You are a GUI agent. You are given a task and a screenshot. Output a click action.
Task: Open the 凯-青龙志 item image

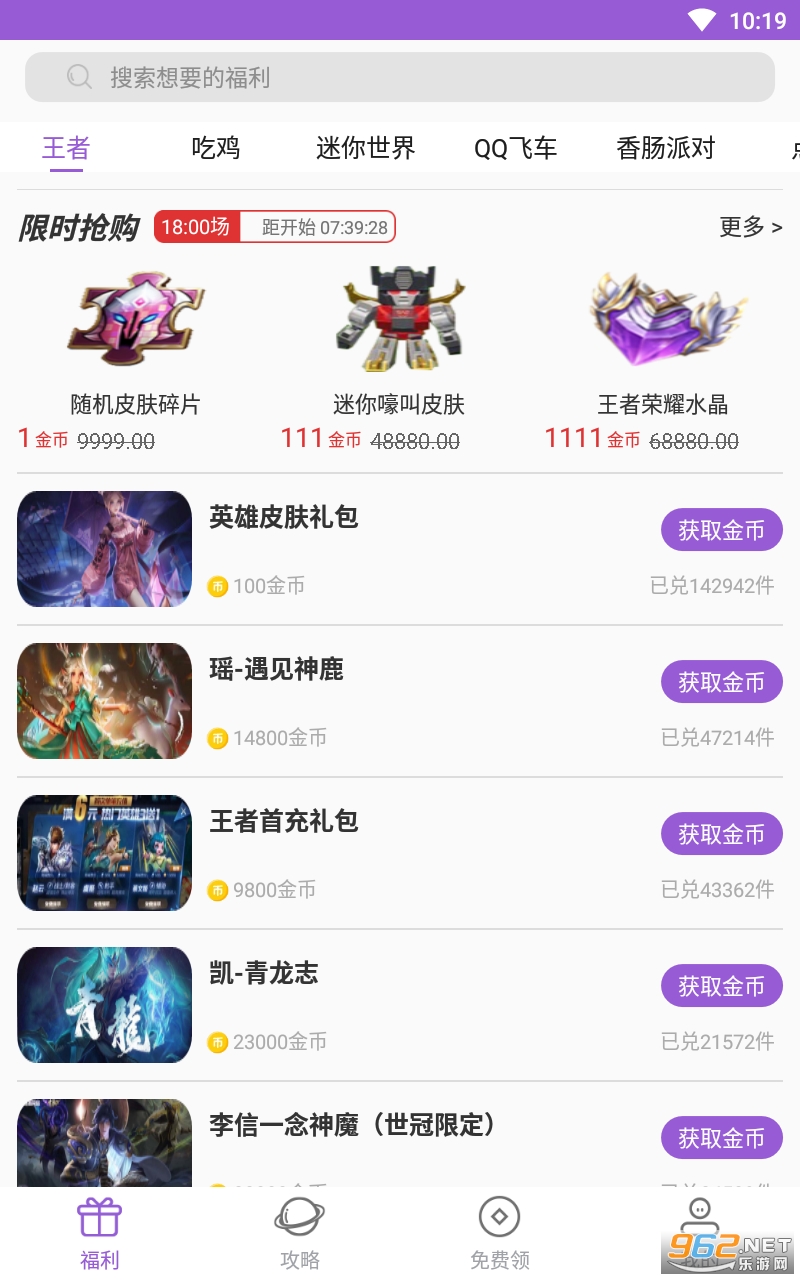point(104,1005)
